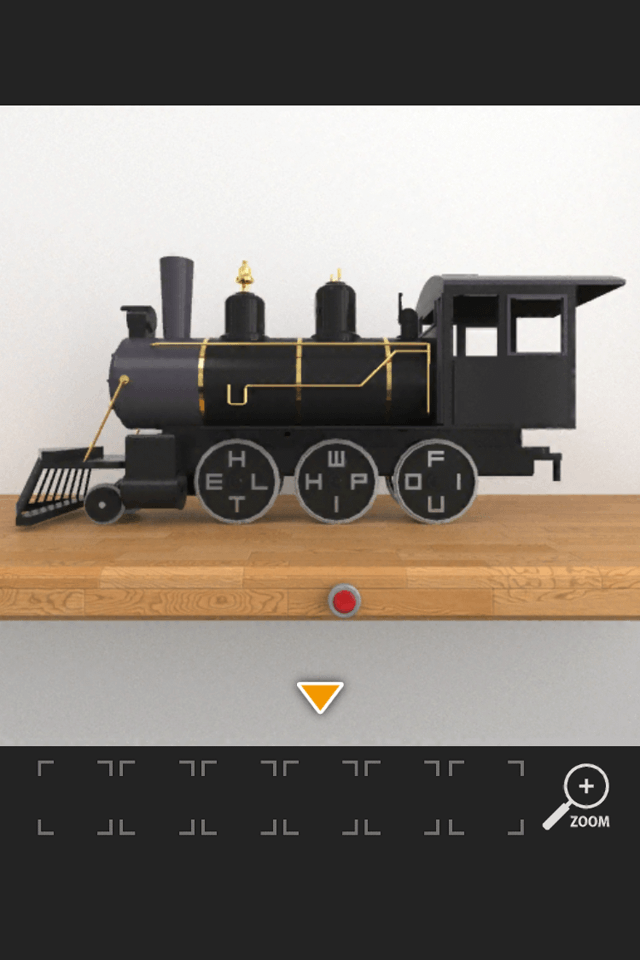This screenshot has height=960, width=640.
Task: Tap the red button on the shelf
Action: pos(345,601)
